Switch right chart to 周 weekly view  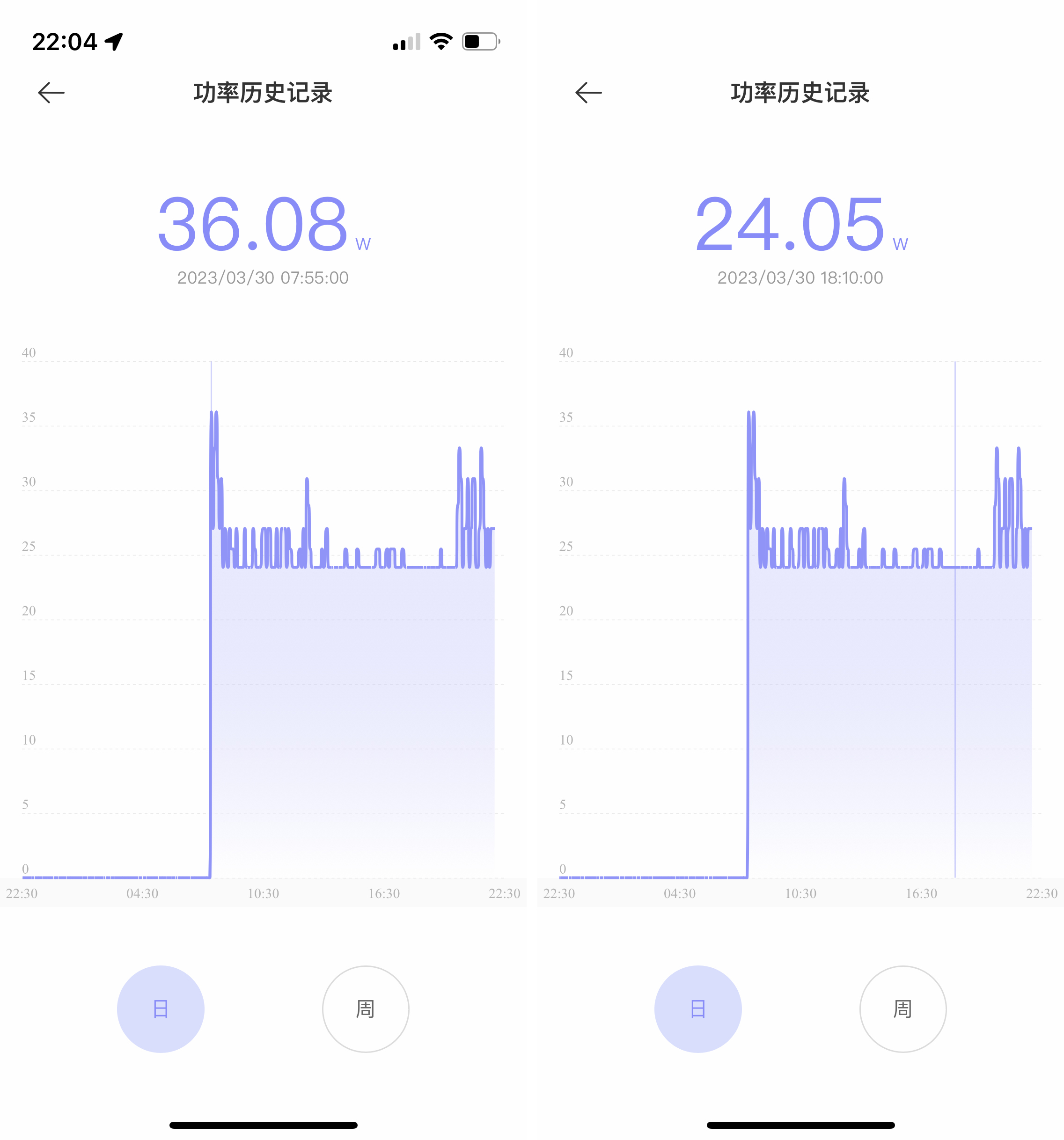tap(903, 1009)
